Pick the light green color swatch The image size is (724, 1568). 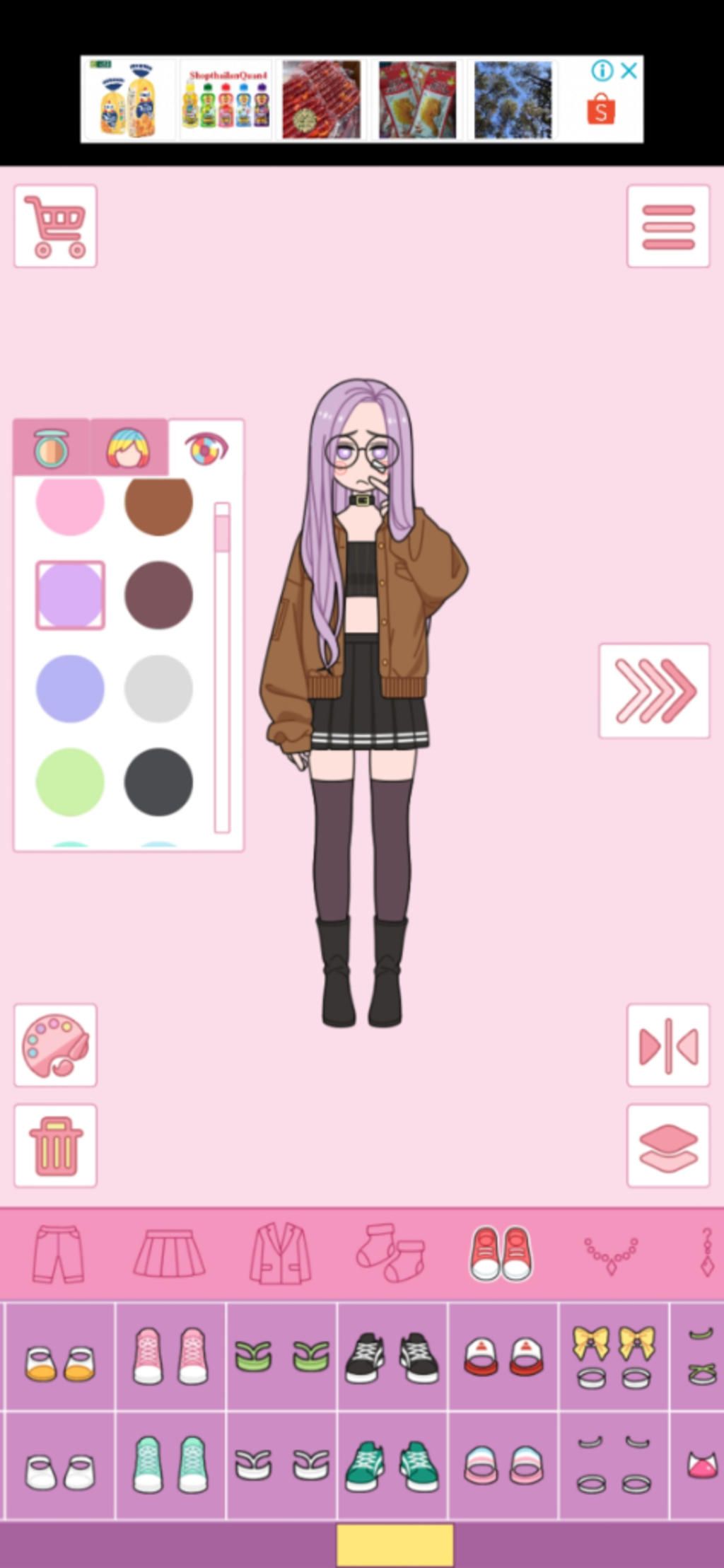pos(70,782)
